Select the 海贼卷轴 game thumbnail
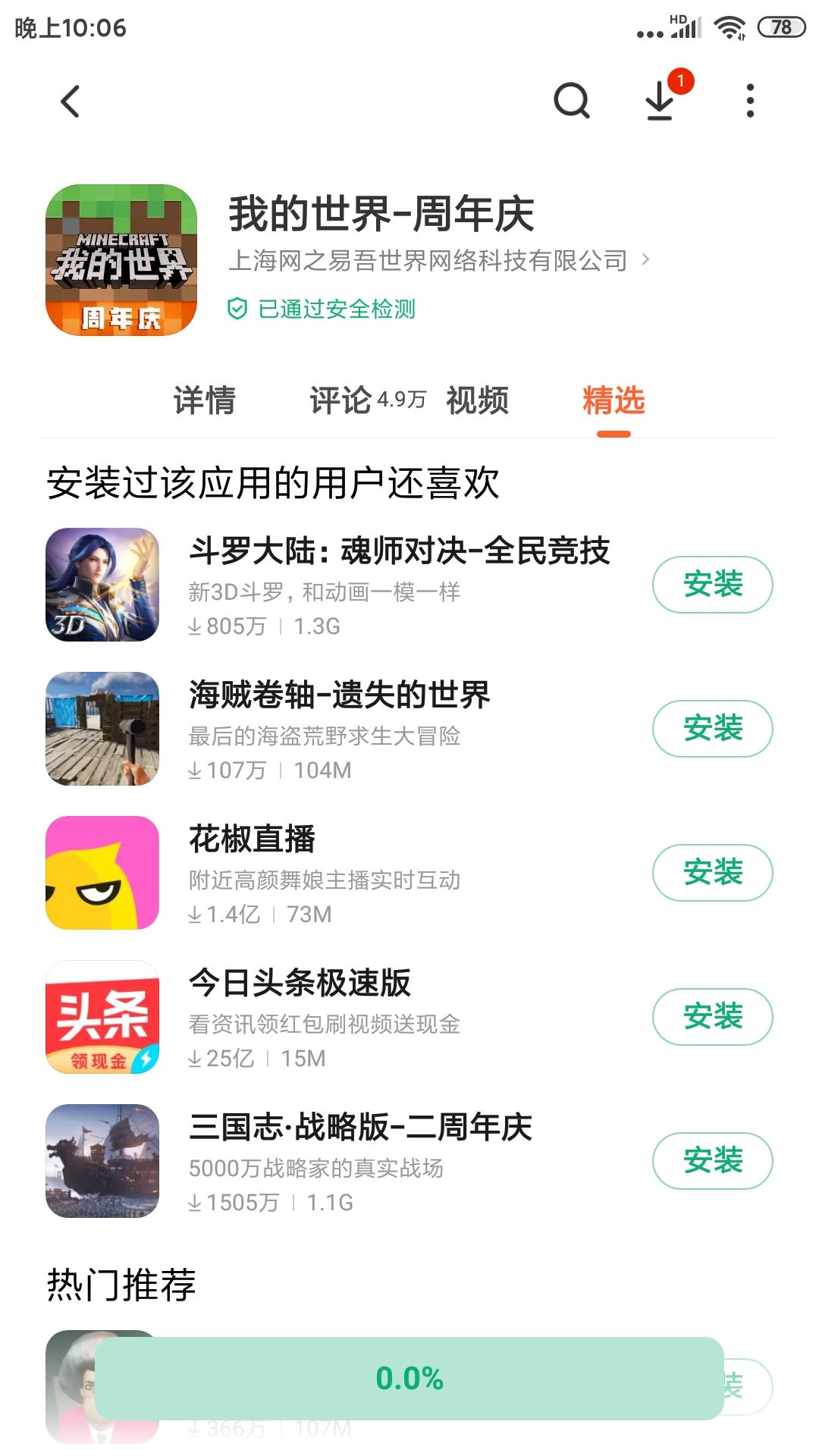The image size is (819, 1456). point(104,728)
